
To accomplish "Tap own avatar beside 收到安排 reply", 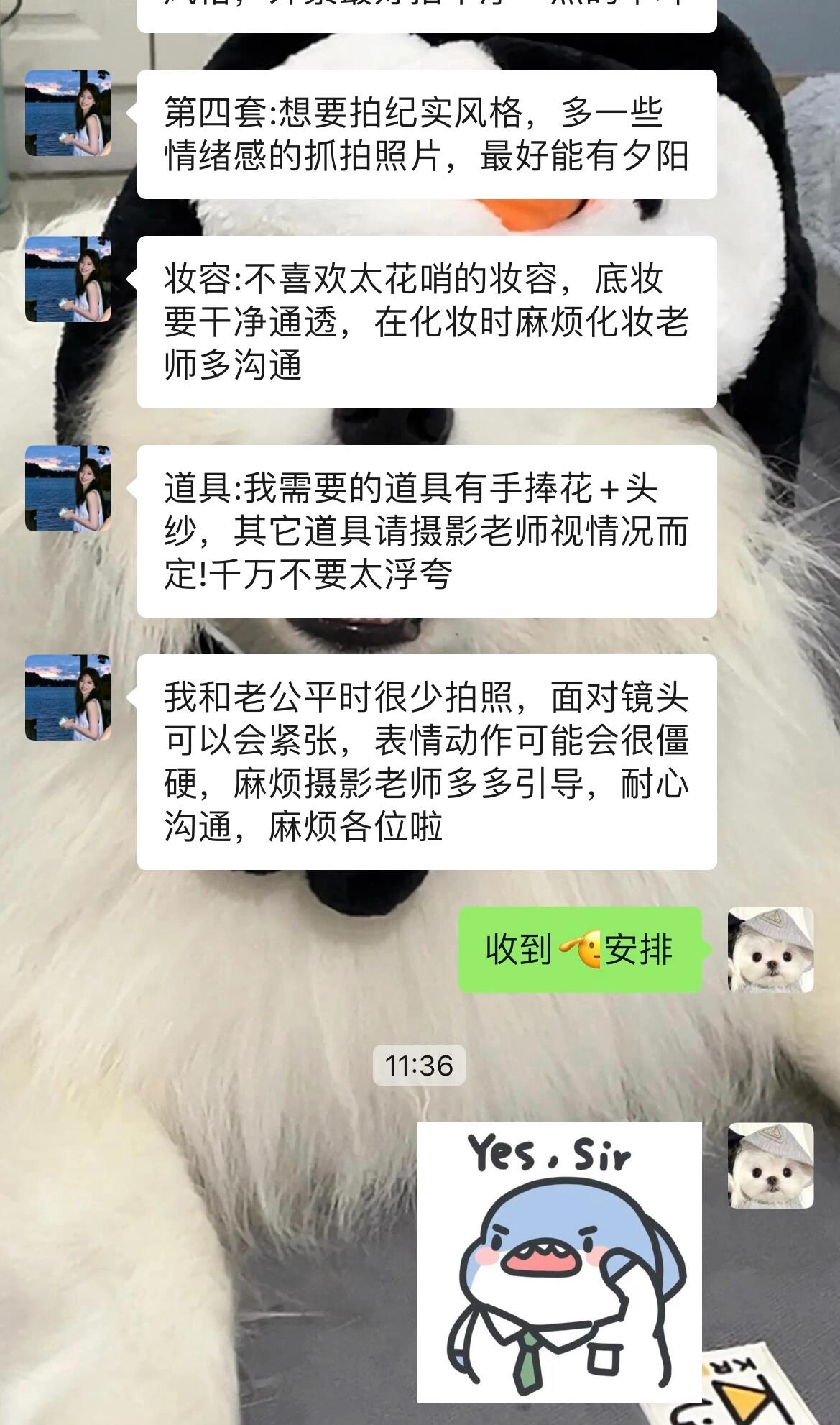I will (x=770, y=950).
